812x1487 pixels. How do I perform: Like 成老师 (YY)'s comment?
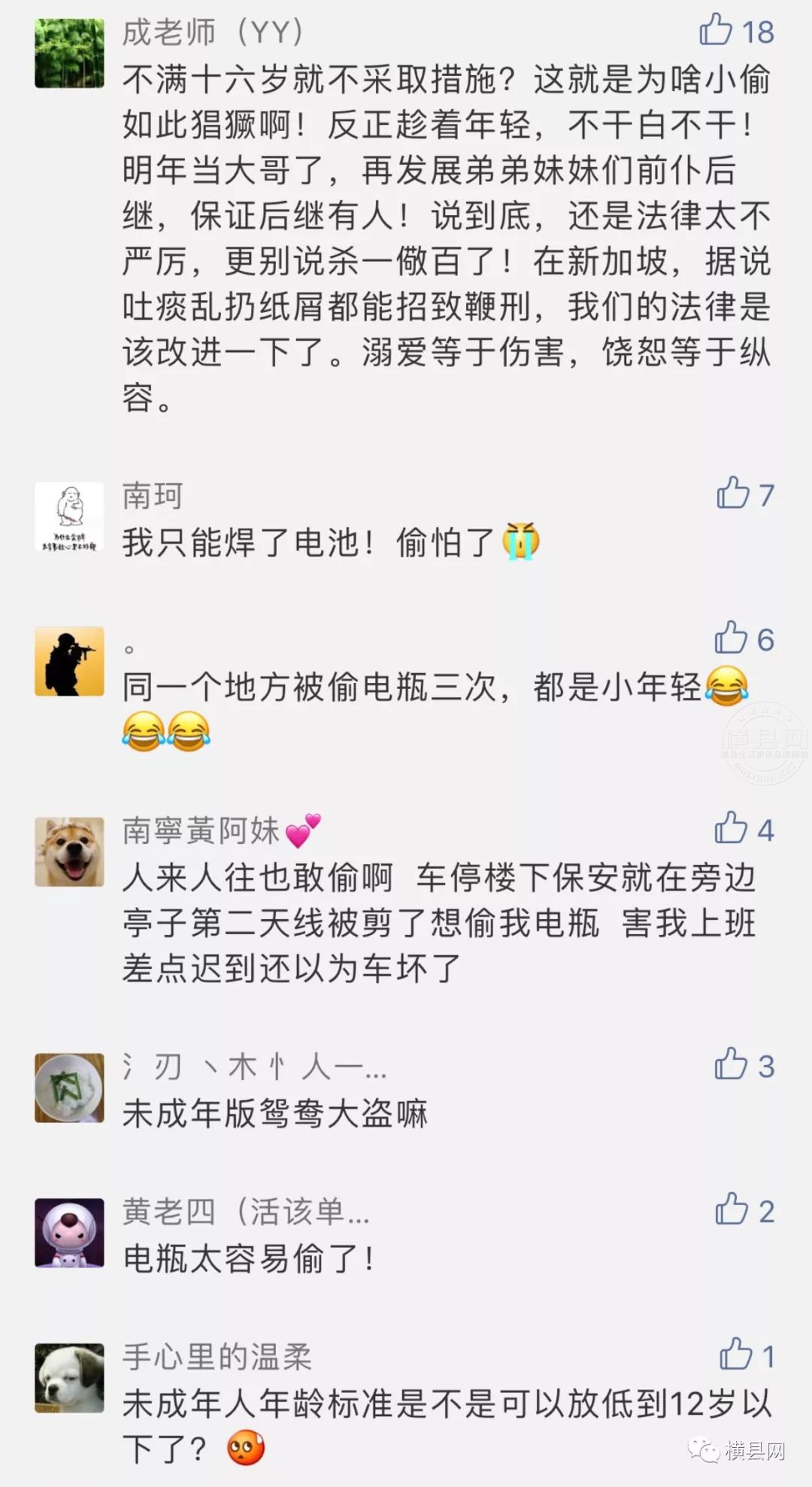pos(717,31)
